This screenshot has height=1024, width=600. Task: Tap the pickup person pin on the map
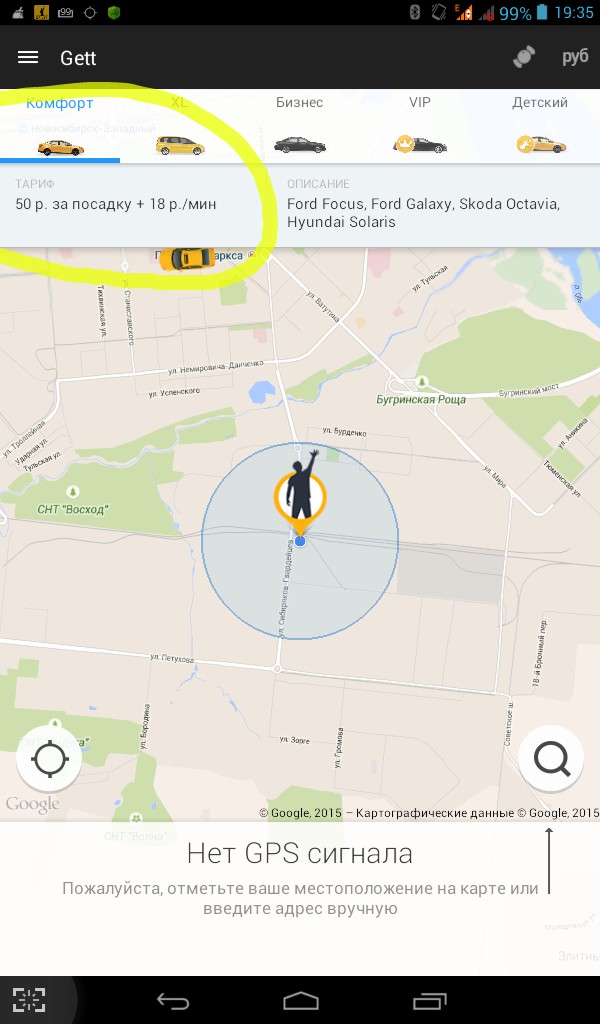click(x=300, y=494)
